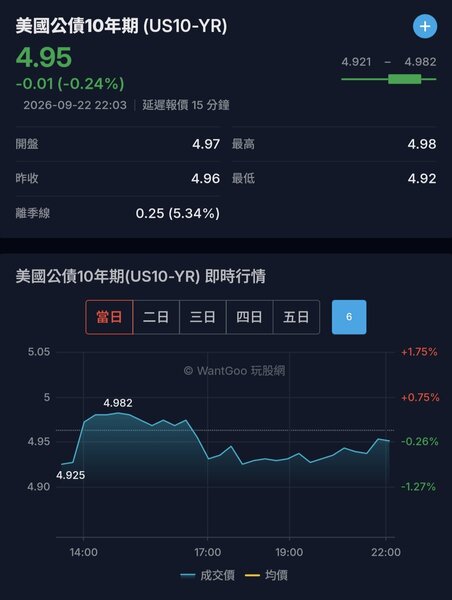Toggle the 均價 legend series
The image size is (452, 600).
[266, 575]
